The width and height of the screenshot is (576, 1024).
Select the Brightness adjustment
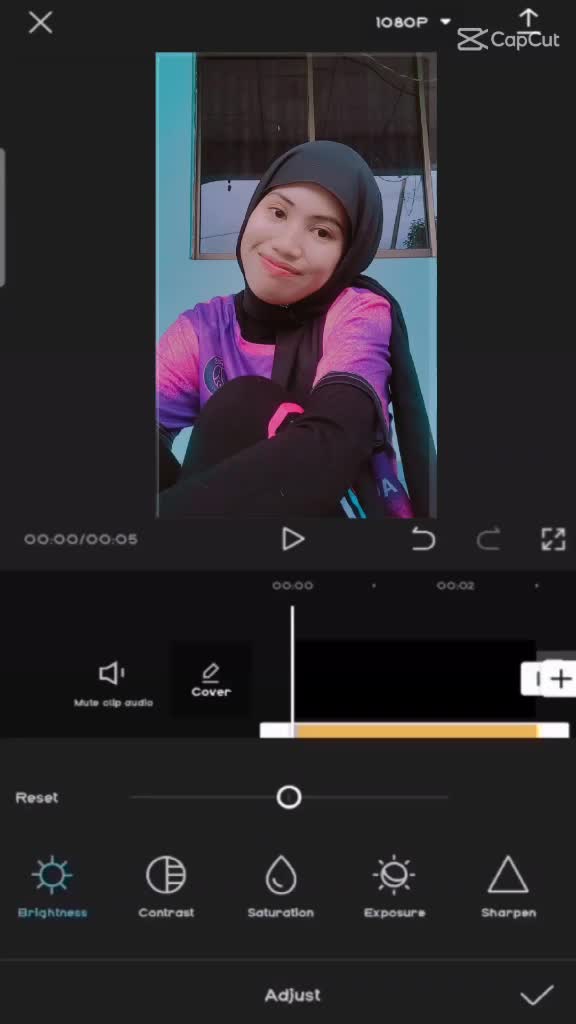pos(52,888)
